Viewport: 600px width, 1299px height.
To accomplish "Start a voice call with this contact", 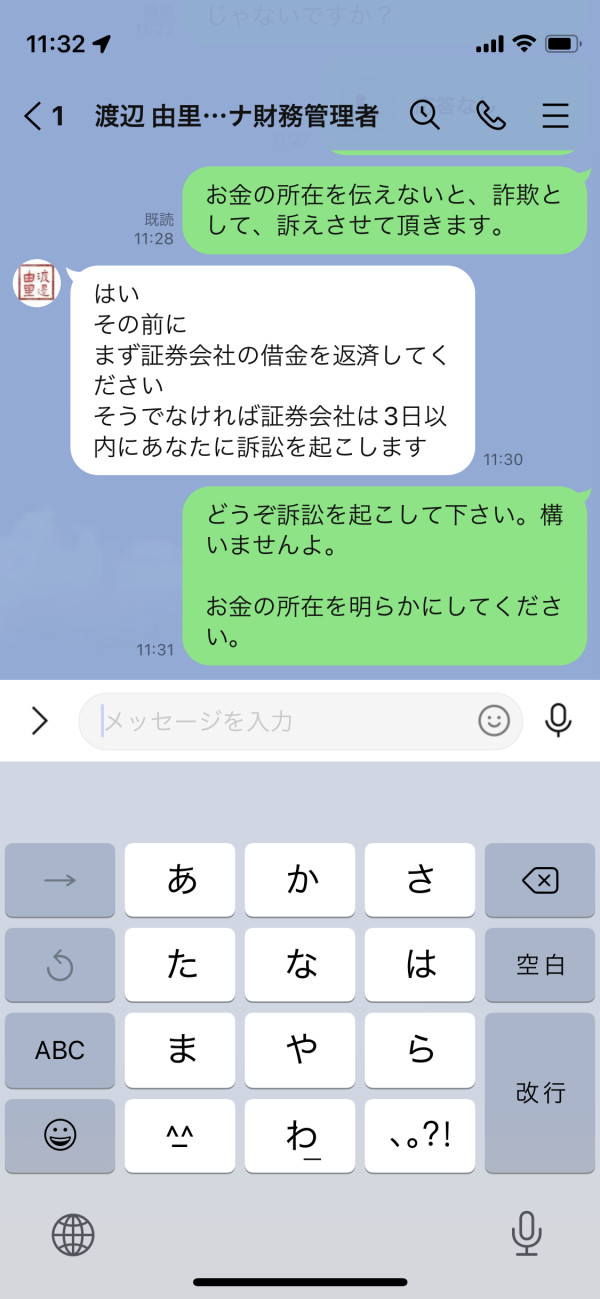I will (x=490, y=115).
